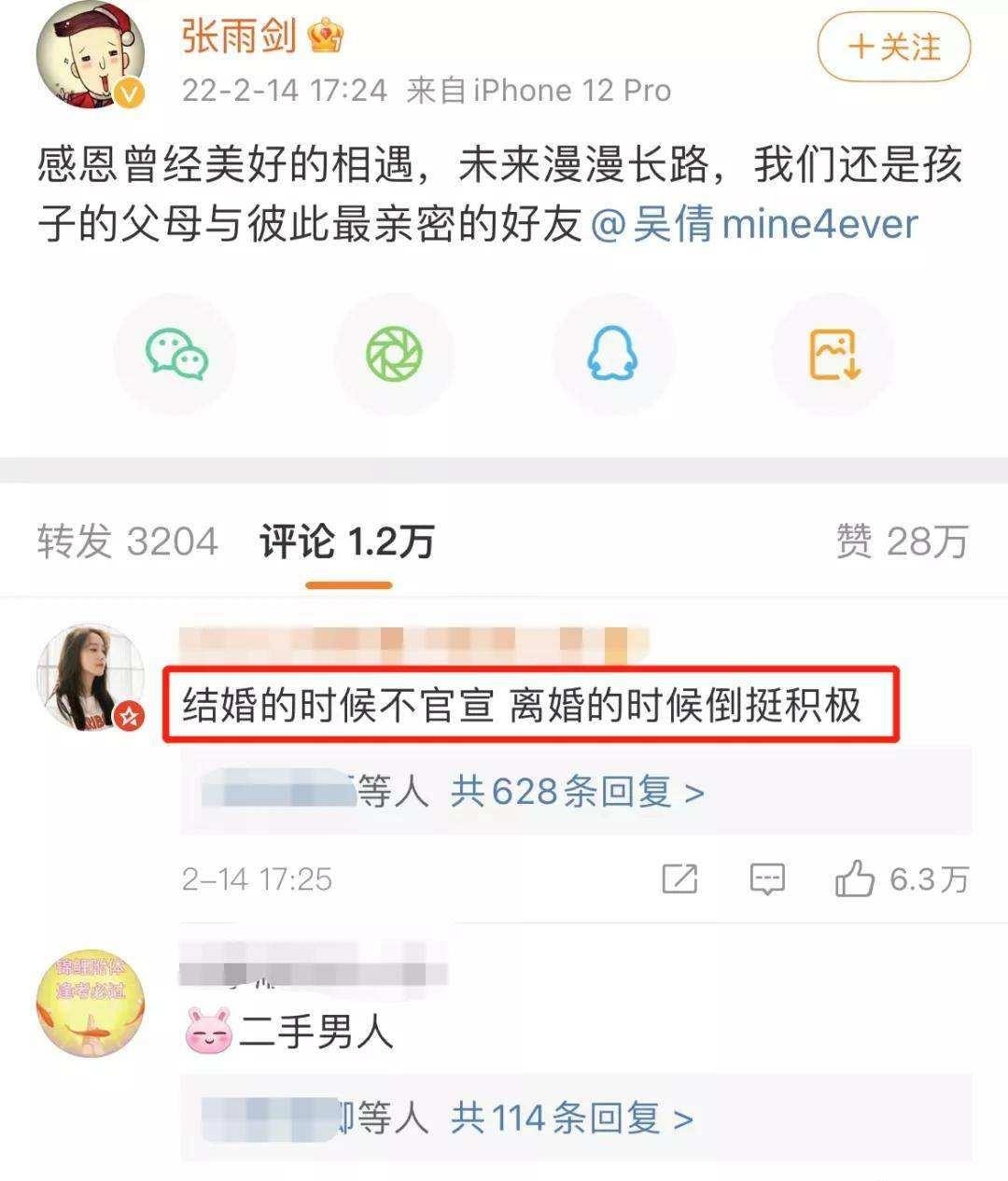Open the @吴倩mine4ever mention link
Image resolution: width=1008 pixels, height=1181 pixels.
755,225
